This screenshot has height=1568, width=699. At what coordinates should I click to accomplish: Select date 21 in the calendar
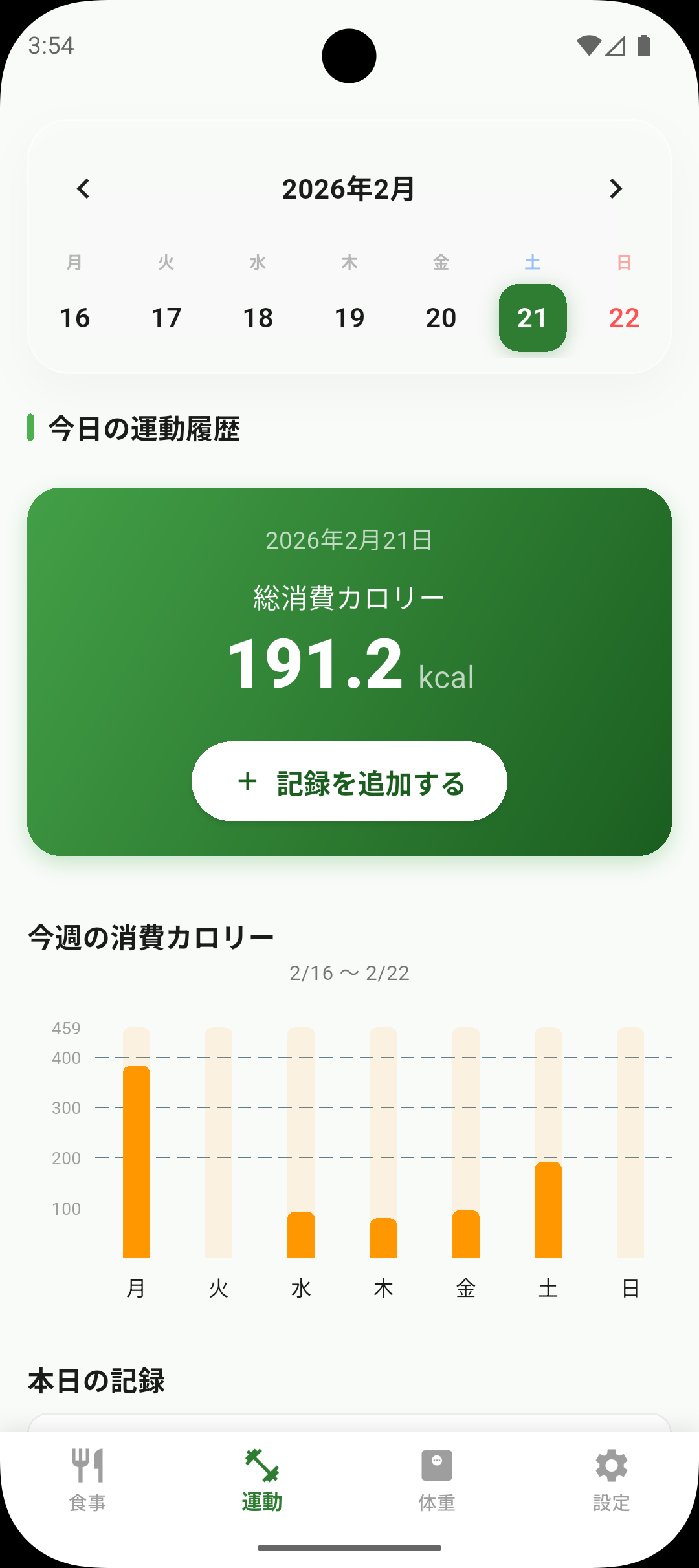coord(532,318)
